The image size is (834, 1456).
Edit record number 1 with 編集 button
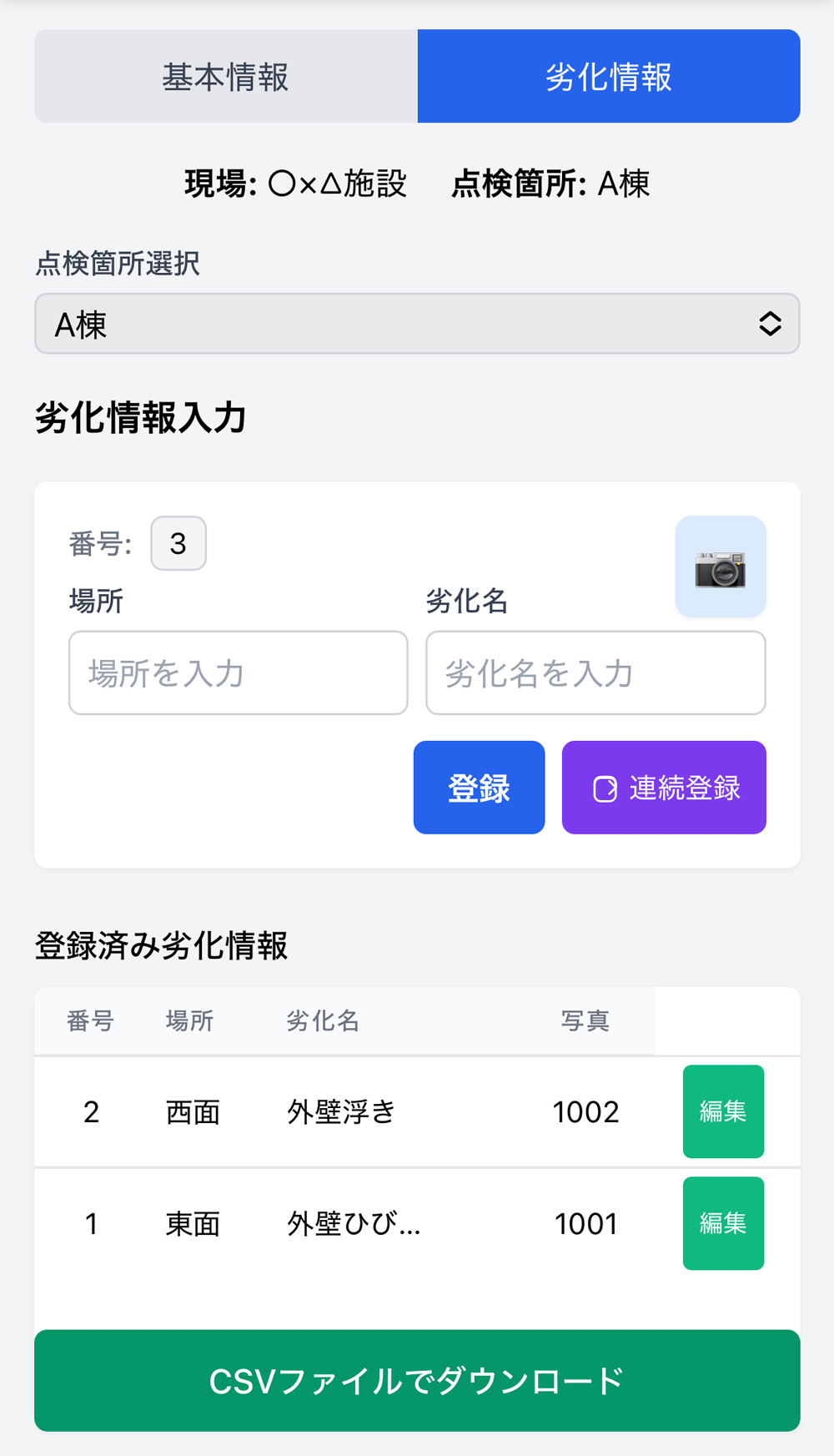click(x=722, y=1223)
